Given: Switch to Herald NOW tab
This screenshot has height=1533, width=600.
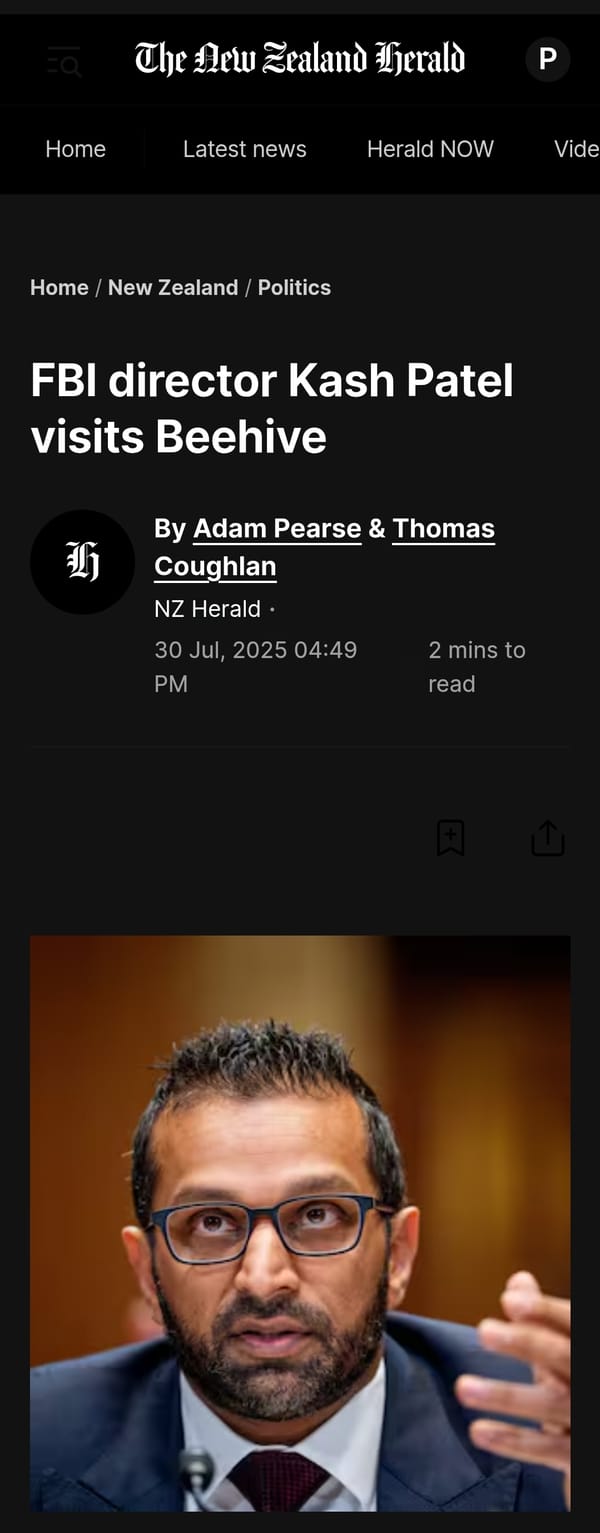Looking at the screenshot, I should tap(430, 149).
